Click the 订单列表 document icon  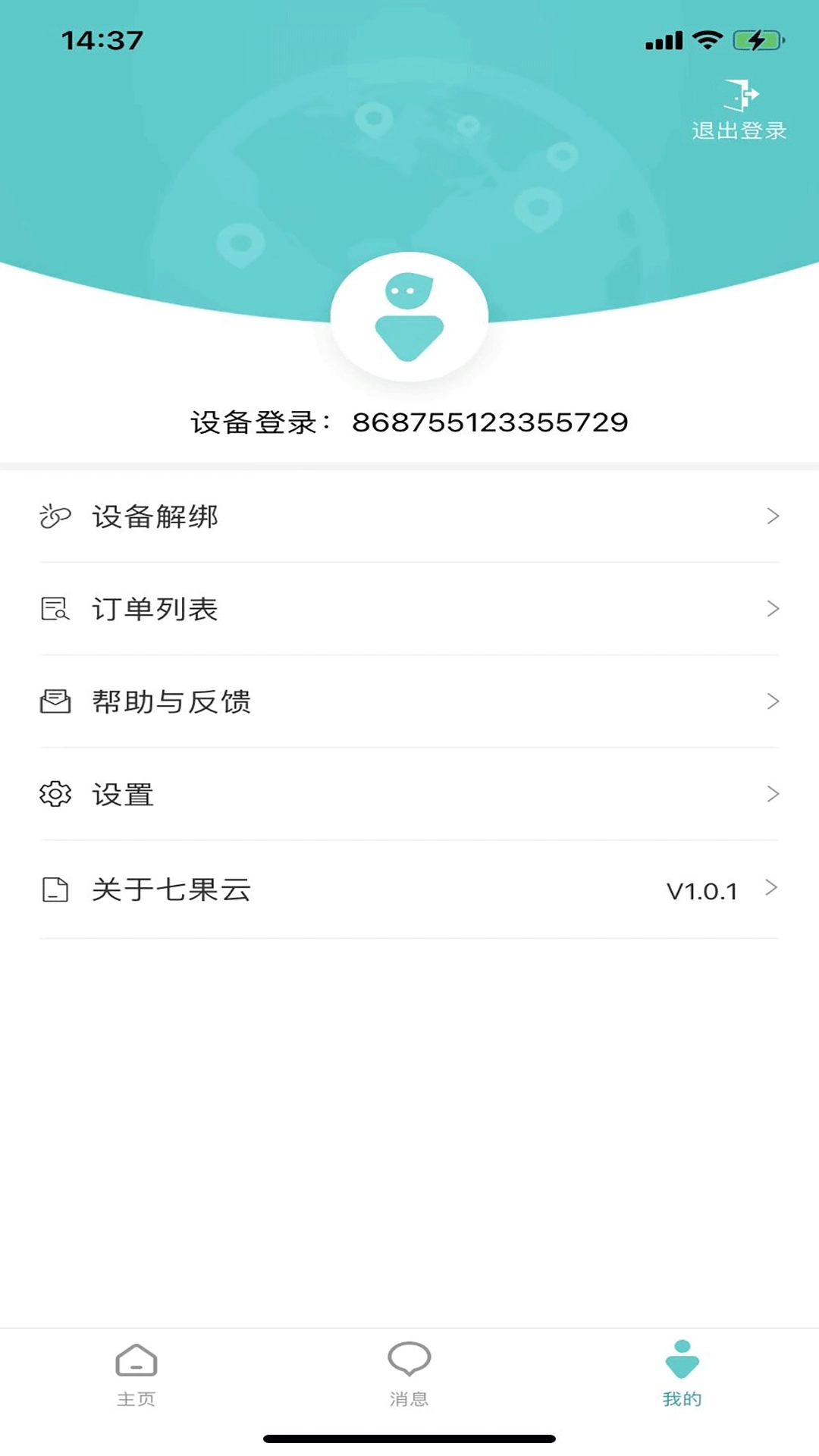tap(53, 608)
